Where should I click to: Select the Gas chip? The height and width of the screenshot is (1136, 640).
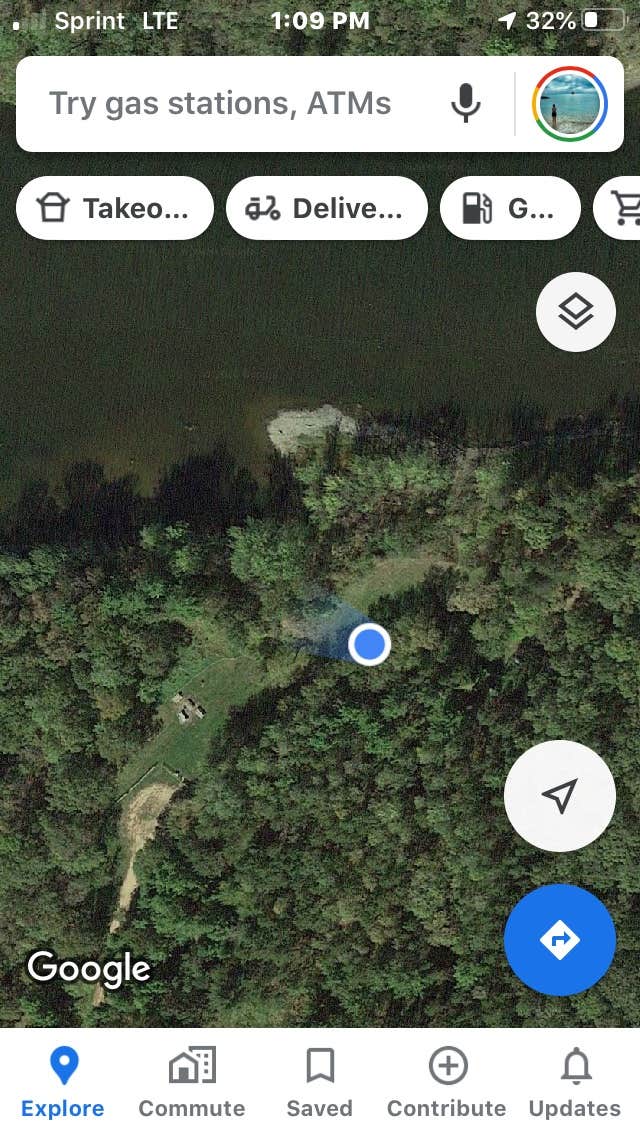510,208
